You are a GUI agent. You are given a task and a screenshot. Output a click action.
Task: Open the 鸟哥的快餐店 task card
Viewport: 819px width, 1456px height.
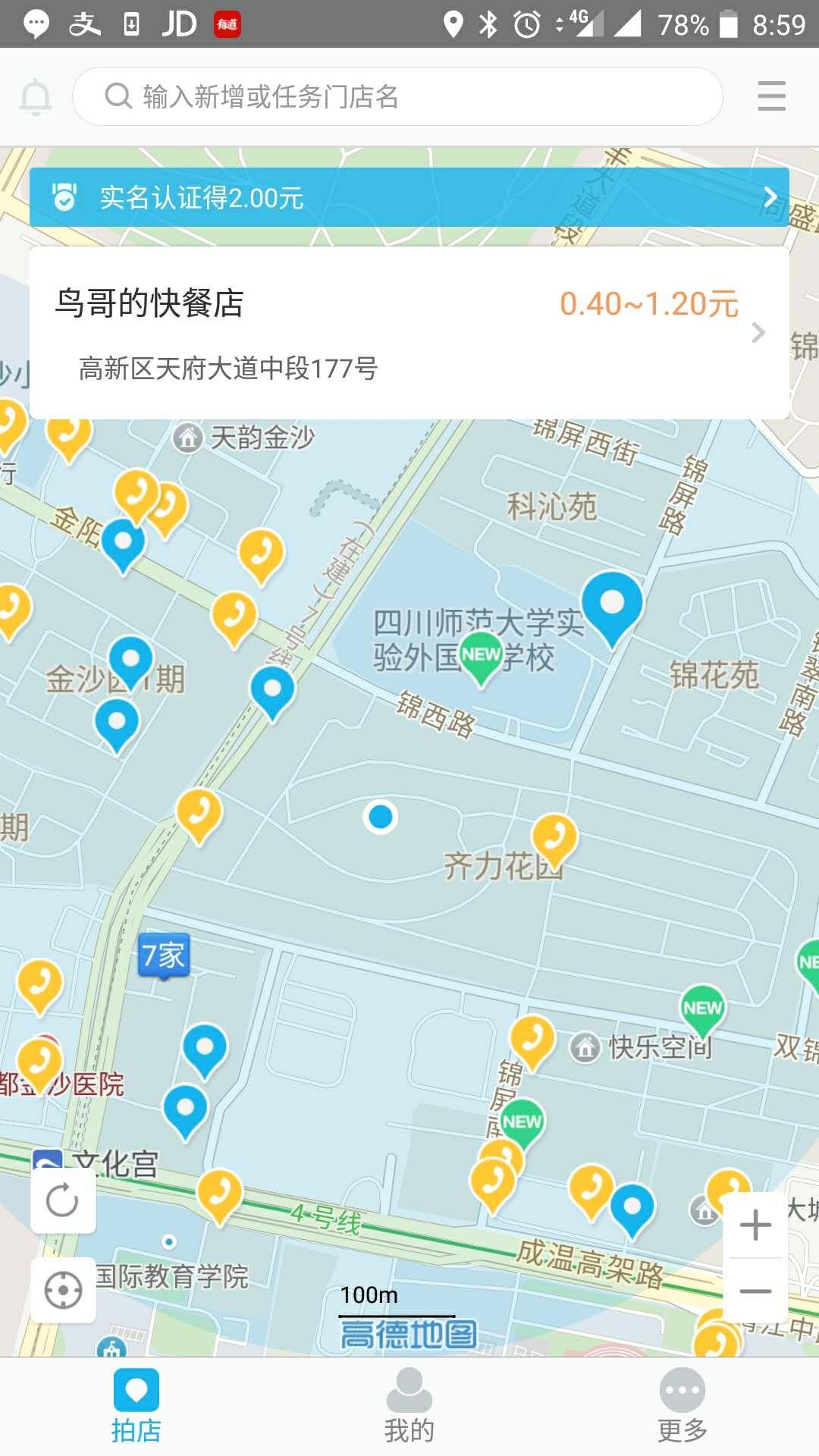[409, 333]
